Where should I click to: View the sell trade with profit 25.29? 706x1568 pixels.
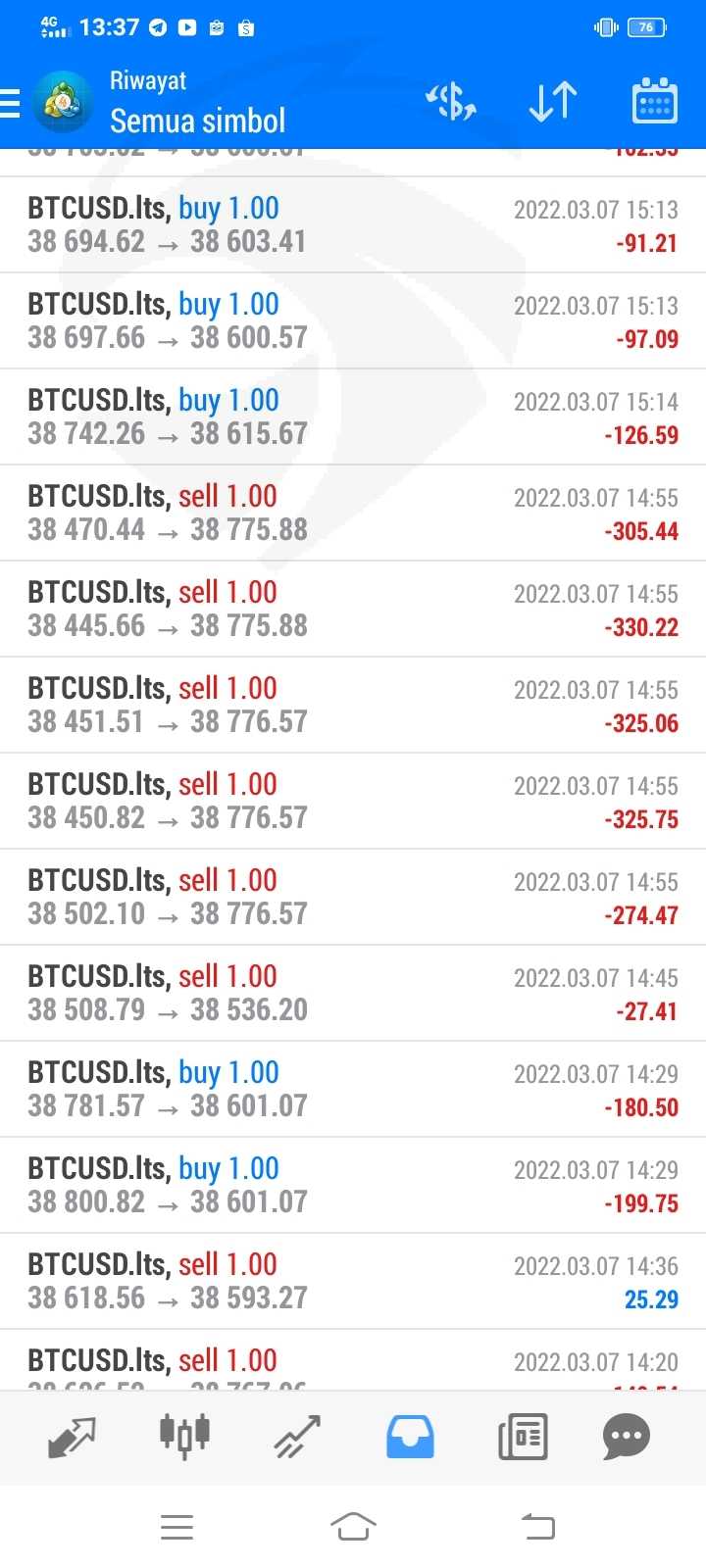[x=353, y=1282]
